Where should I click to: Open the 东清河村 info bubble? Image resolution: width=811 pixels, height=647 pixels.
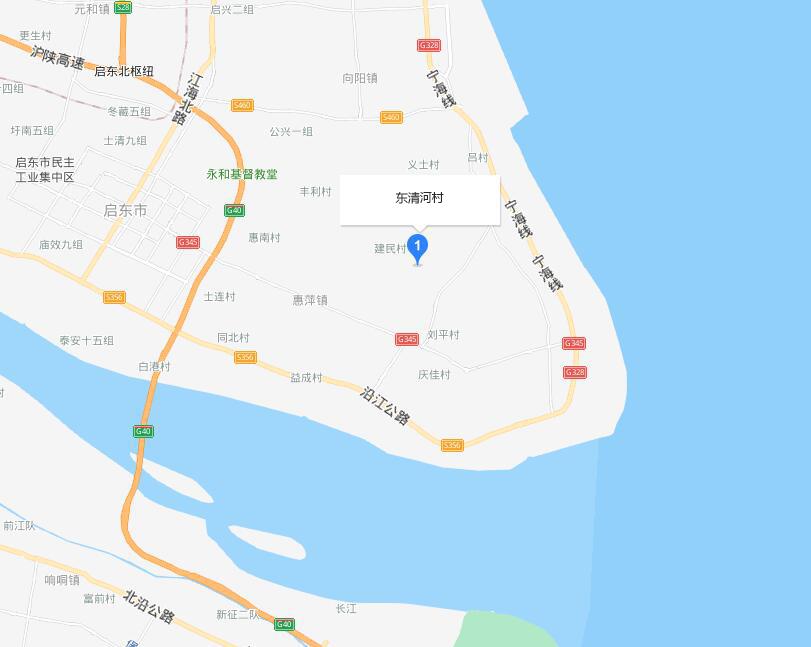point(420,200)
